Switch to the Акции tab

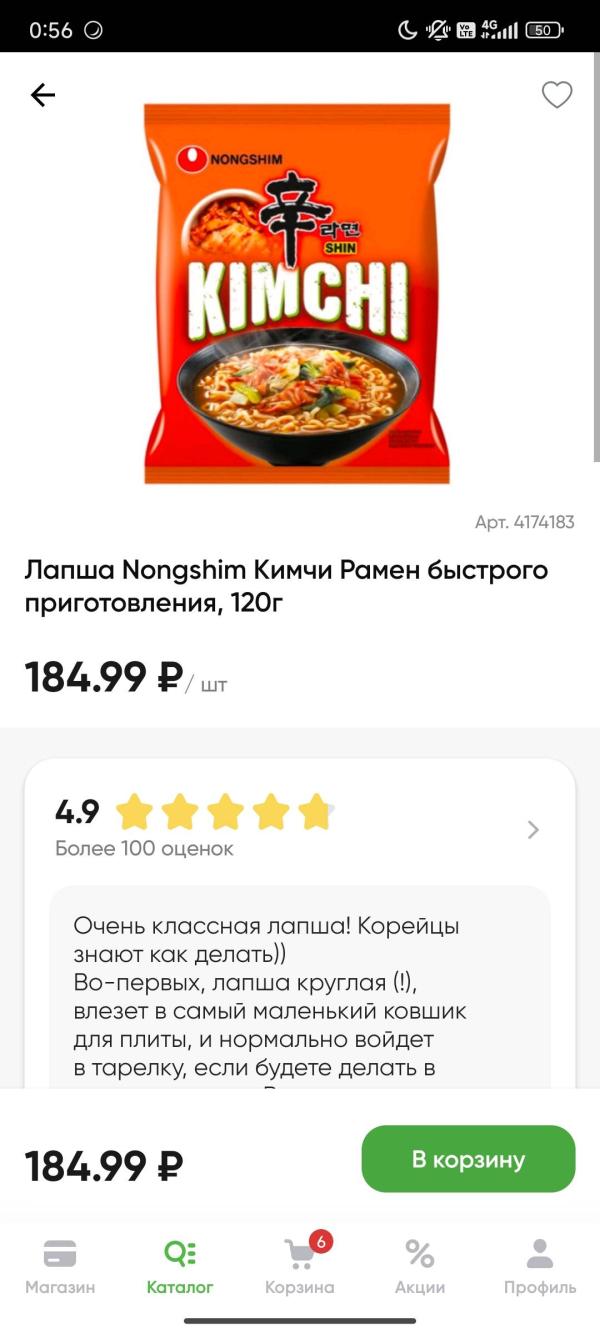click(x=419, y=1266)
